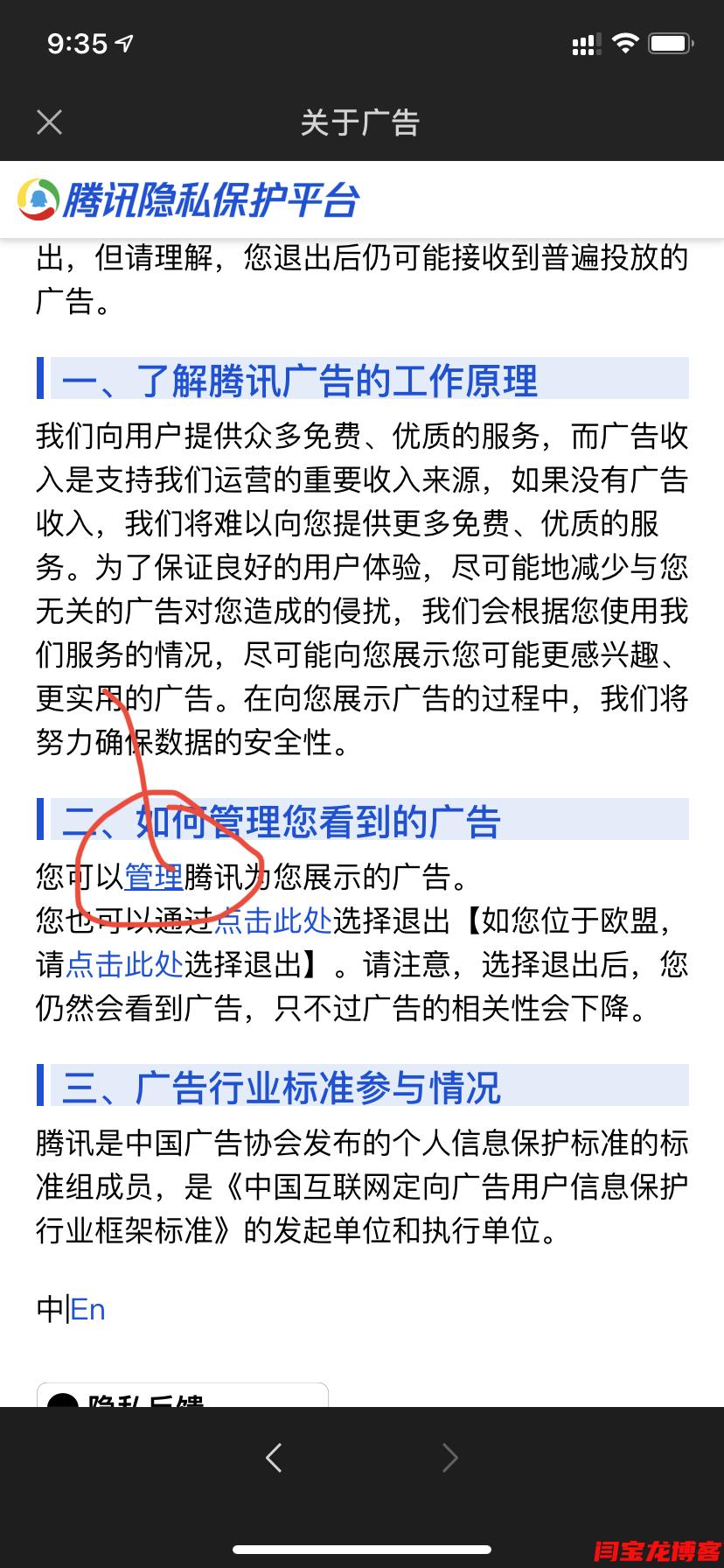Tap 点击此处 opt-out link for EU users
The image size is (724, 1568).
(124, 964)
